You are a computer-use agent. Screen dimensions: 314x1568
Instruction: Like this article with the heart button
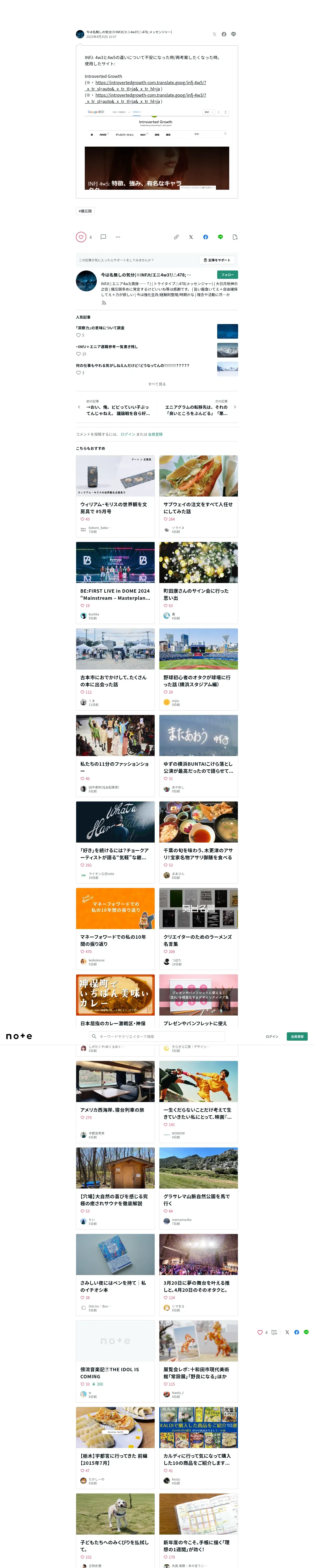point(81,237)
